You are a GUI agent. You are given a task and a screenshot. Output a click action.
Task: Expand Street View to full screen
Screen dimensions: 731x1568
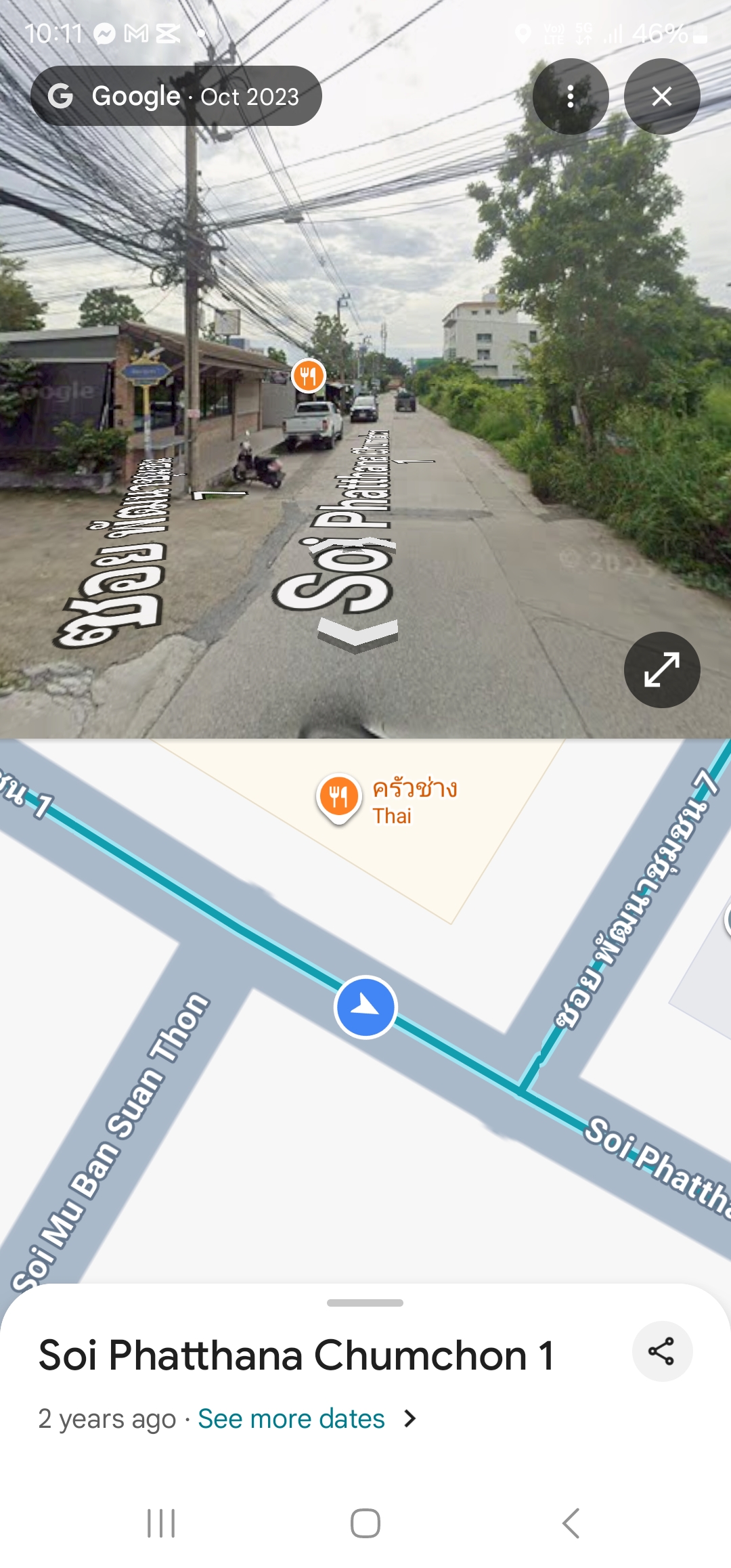pyautogui.click(x=661, y=670)
